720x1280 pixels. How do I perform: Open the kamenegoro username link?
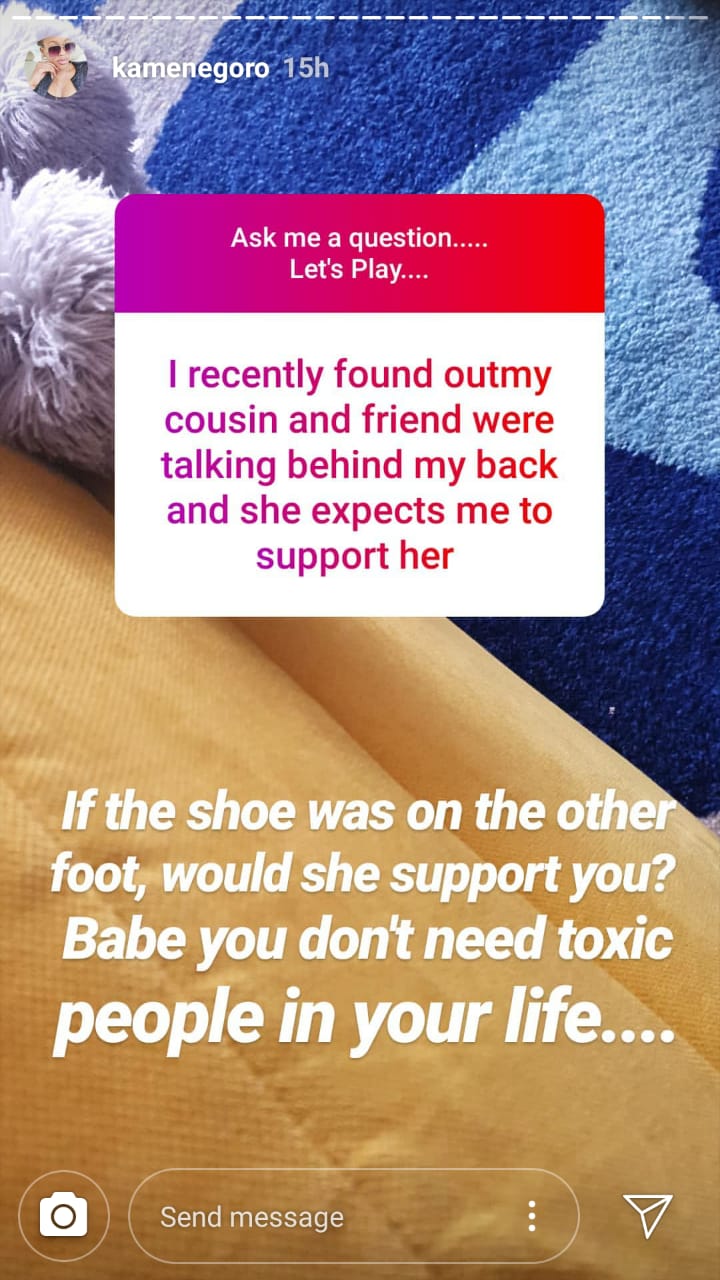(192, 69)
